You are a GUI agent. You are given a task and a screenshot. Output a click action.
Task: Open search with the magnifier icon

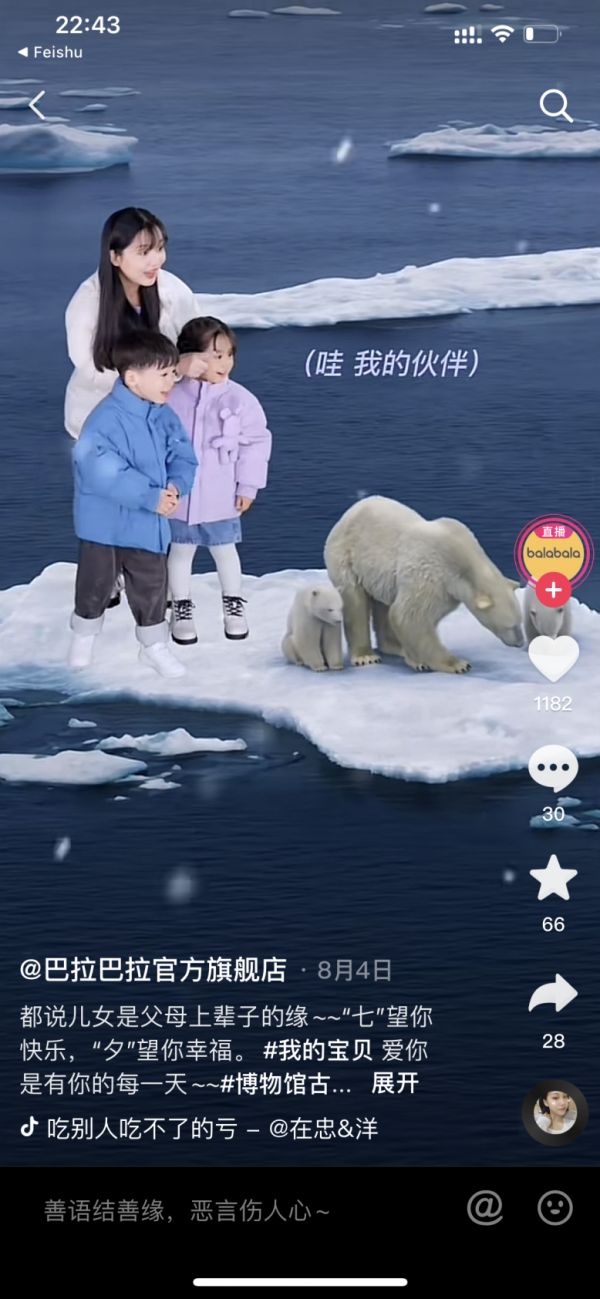pyautogui.click(x=555, y=105)
